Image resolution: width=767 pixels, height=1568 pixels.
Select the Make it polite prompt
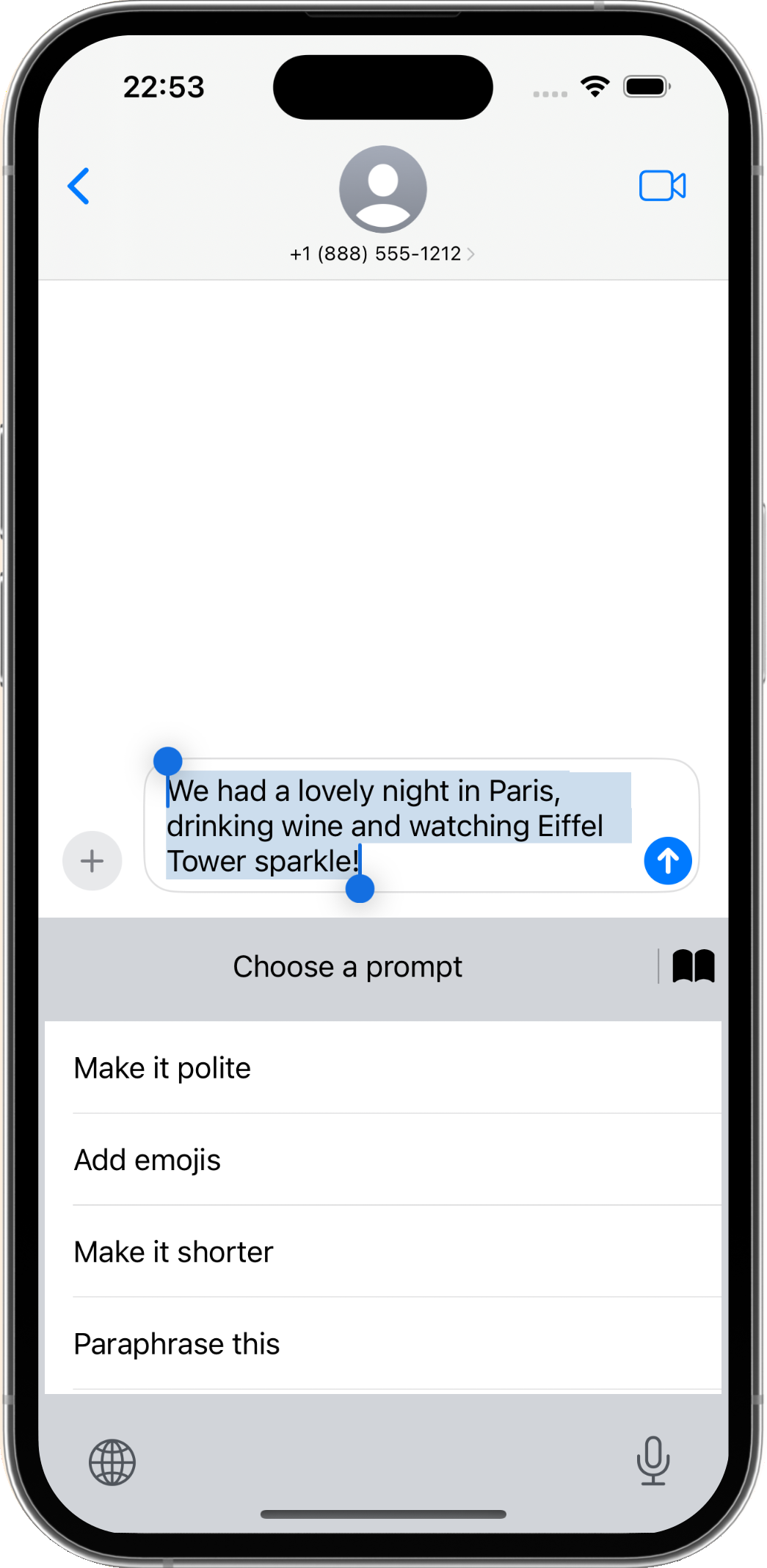(x=382, y=1068)
